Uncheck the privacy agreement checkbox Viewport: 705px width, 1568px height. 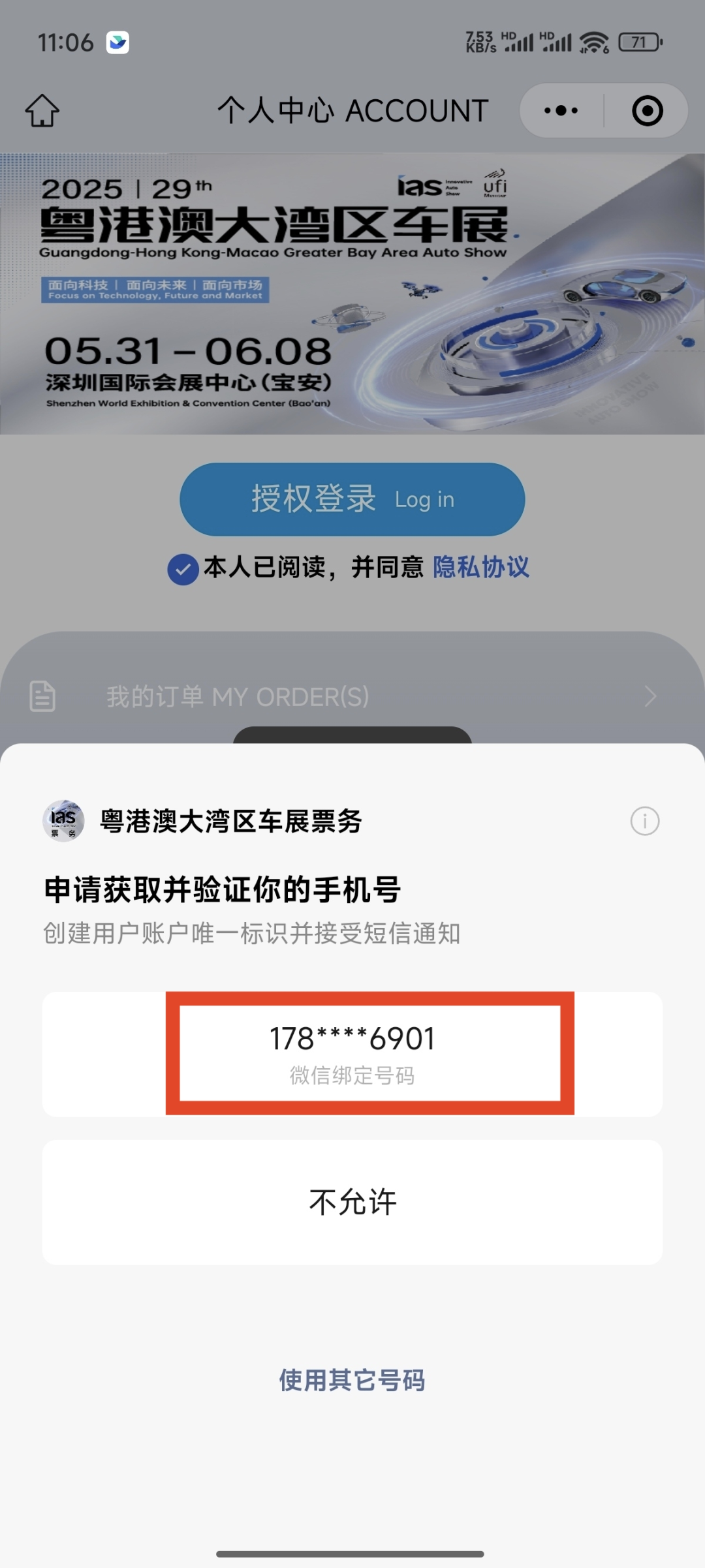(183, 568)
